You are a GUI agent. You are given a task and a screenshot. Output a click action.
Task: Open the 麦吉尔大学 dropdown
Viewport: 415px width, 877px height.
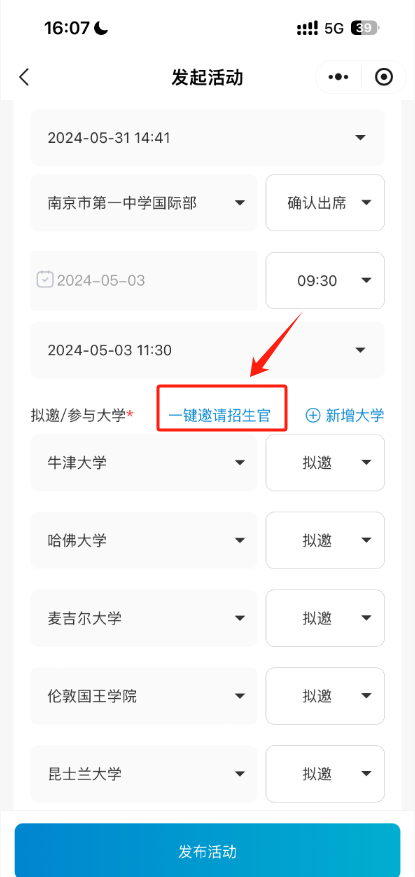tap(144, 618)
